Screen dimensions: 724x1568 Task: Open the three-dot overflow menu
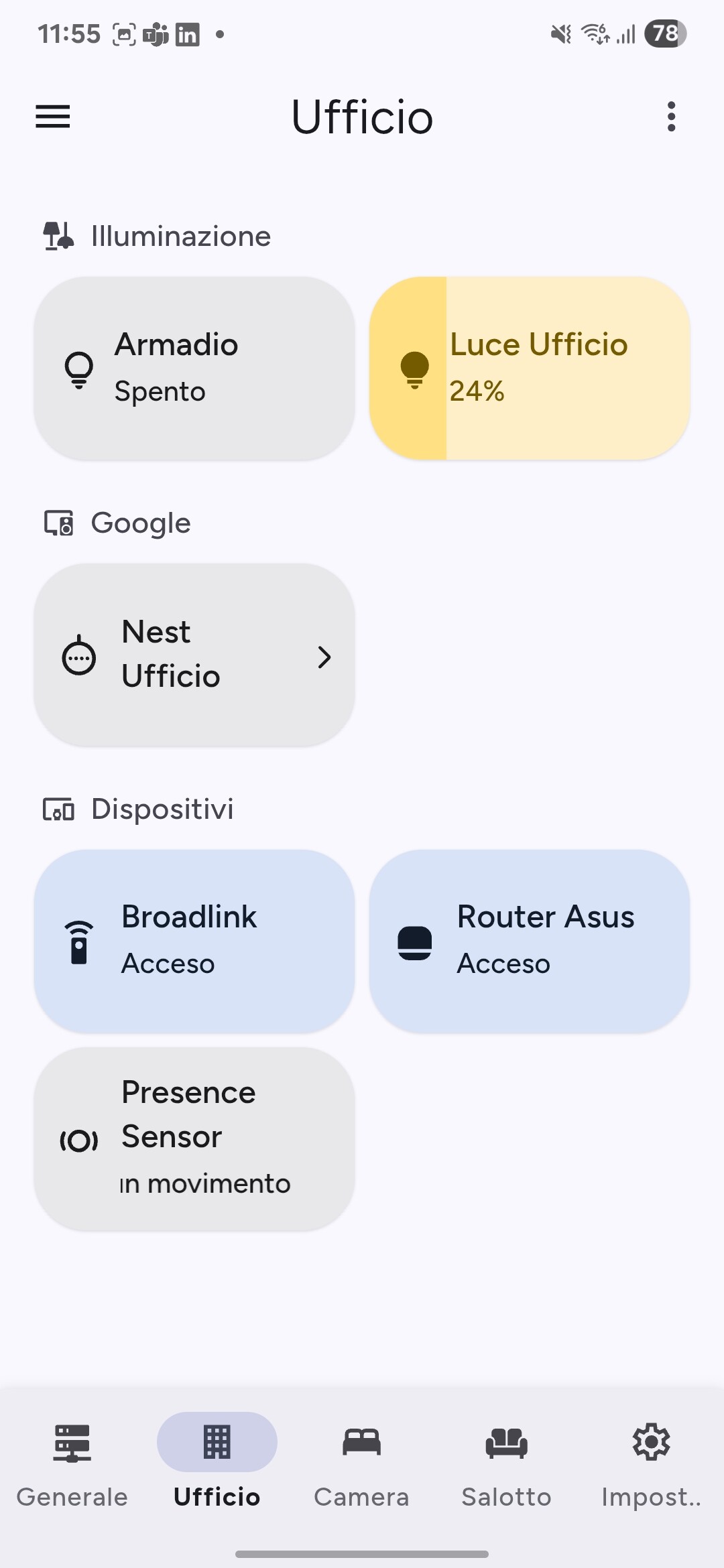point(671,117)
